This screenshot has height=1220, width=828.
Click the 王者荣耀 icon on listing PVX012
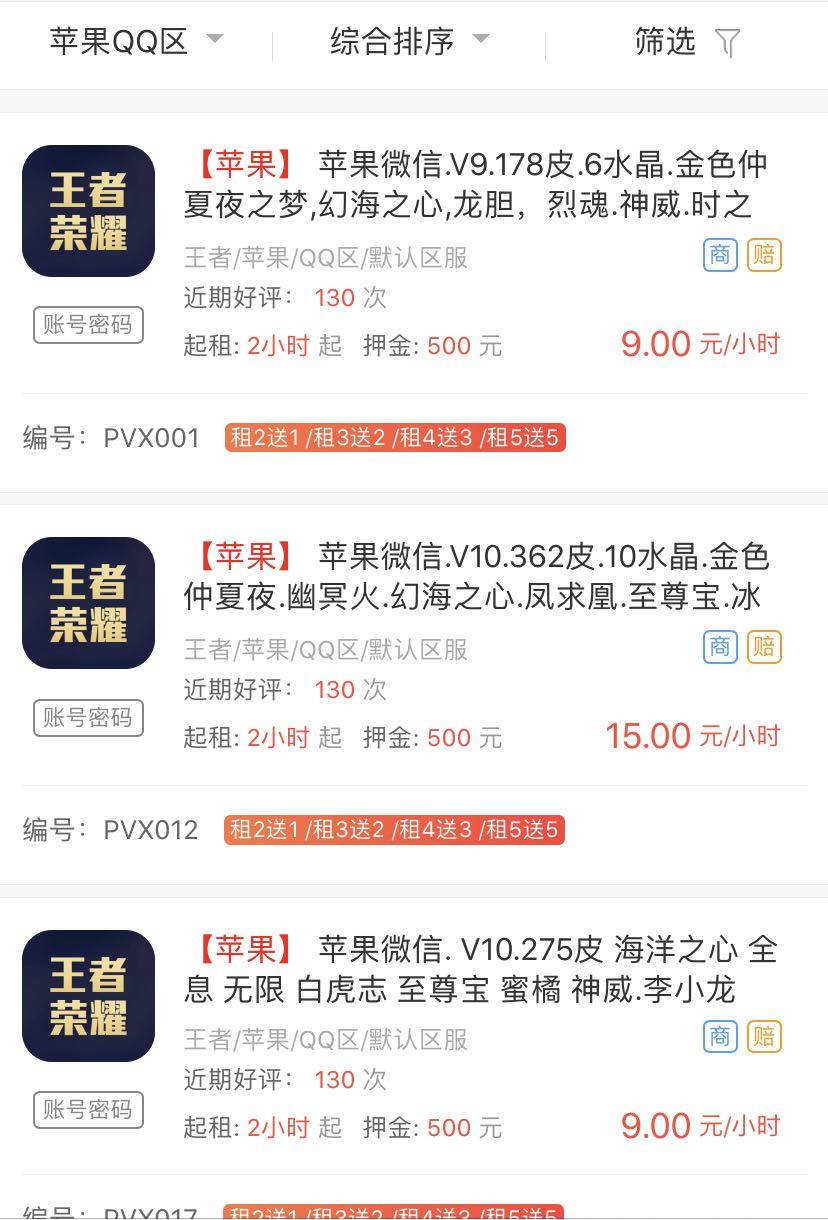click(x=87, y=602)
